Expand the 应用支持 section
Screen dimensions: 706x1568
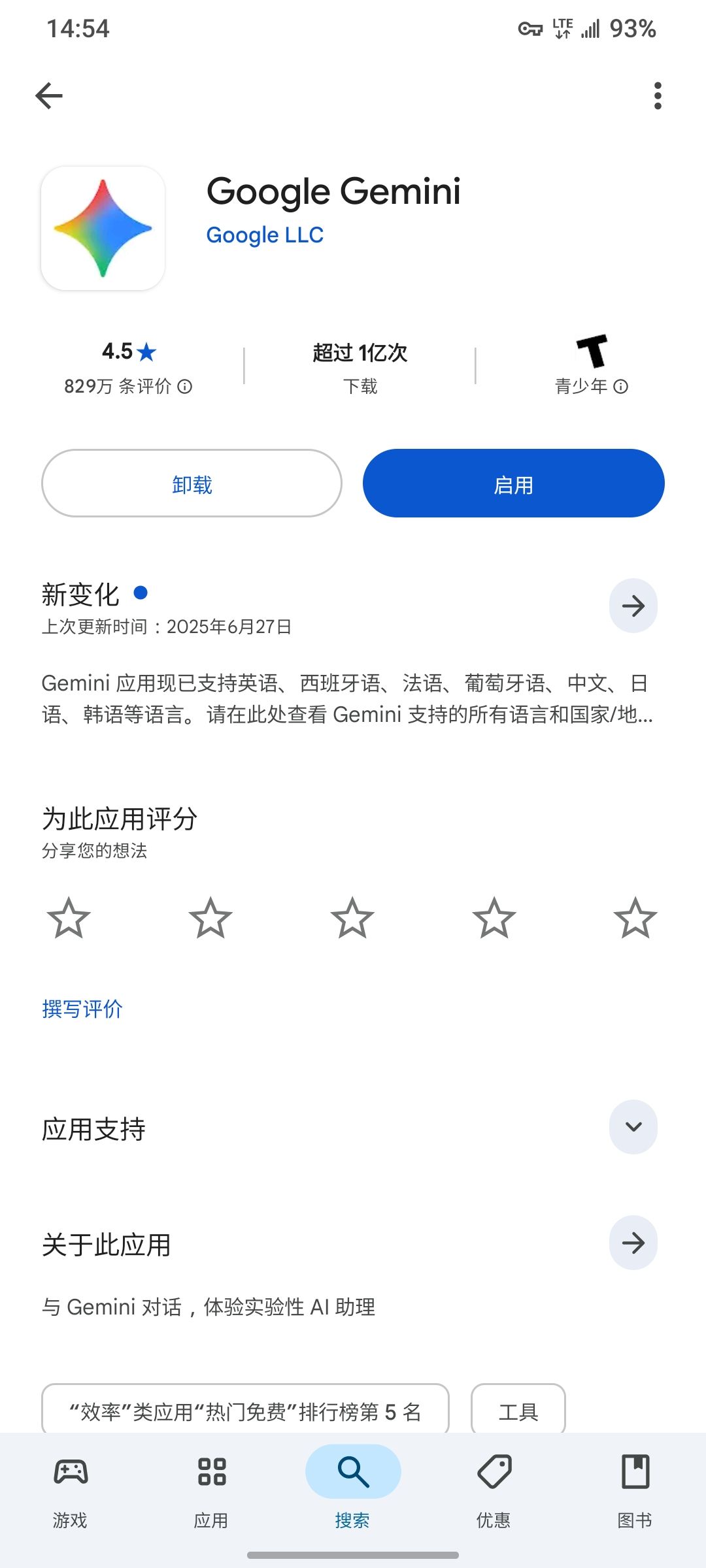(633, 1127)
